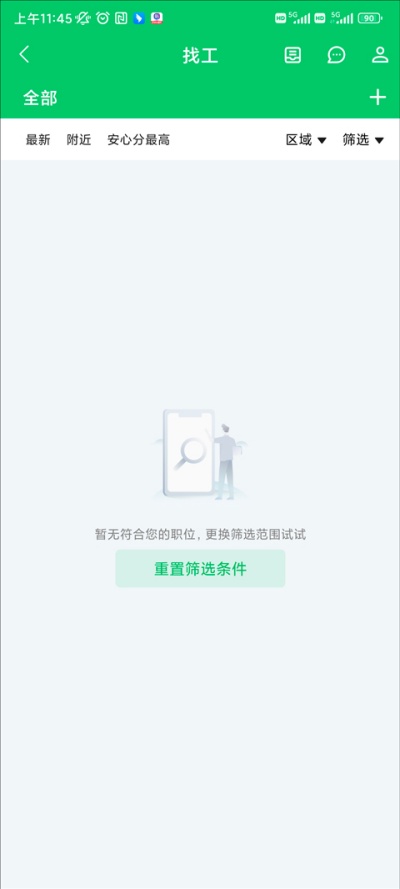This screenshot has width=400, height=889.
Task: Tap the 重置筛选条件 button
Action: 200,569
